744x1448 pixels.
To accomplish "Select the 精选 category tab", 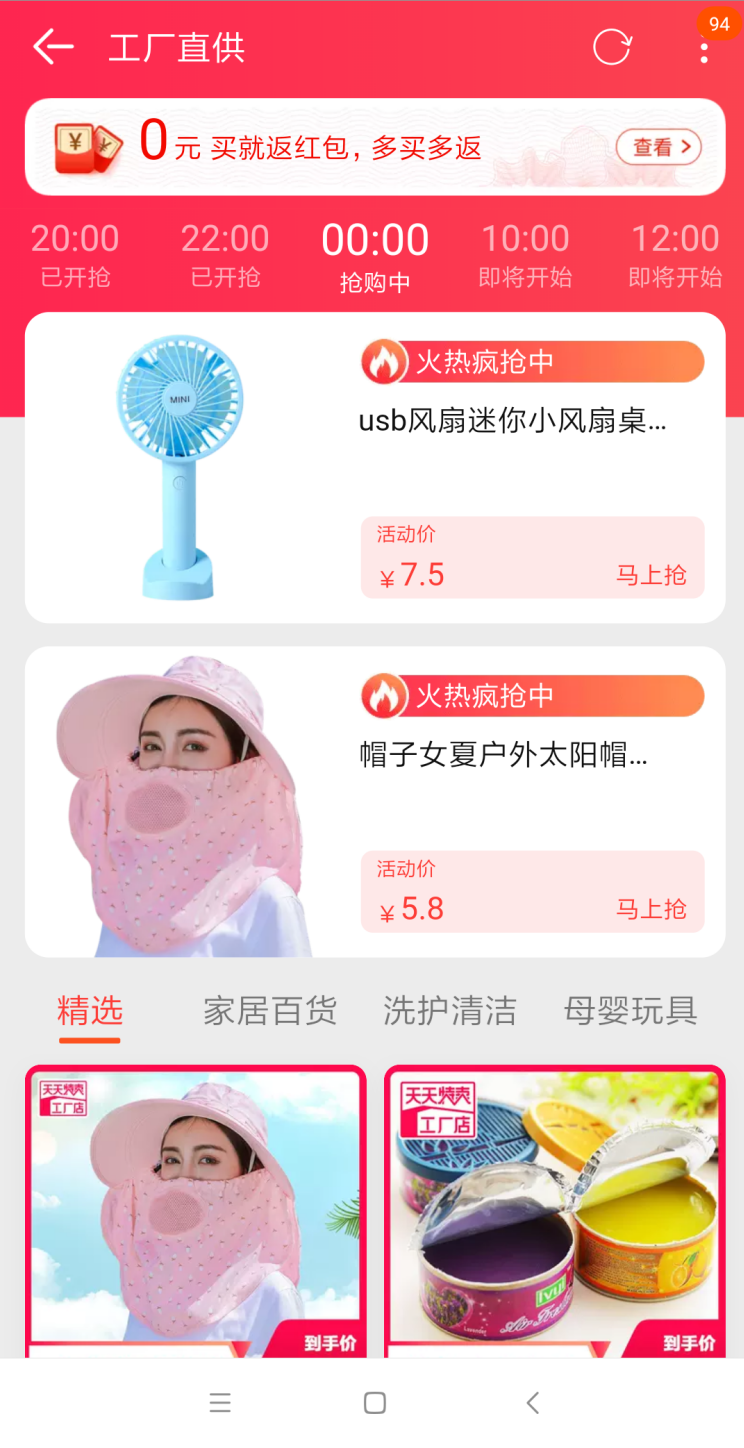I will 90,1011.
